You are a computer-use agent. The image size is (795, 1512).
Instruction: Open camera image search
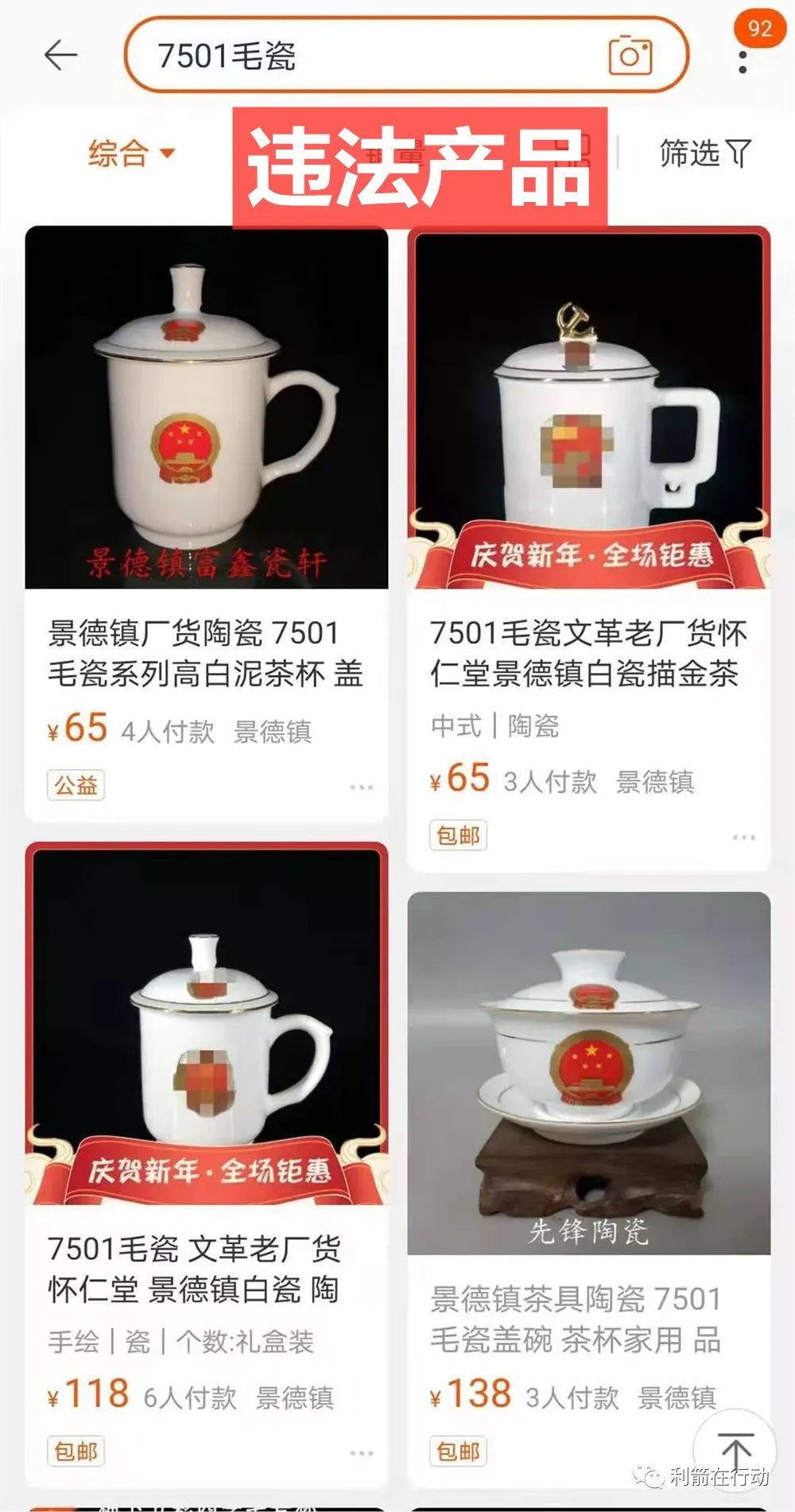pos(630,56)
